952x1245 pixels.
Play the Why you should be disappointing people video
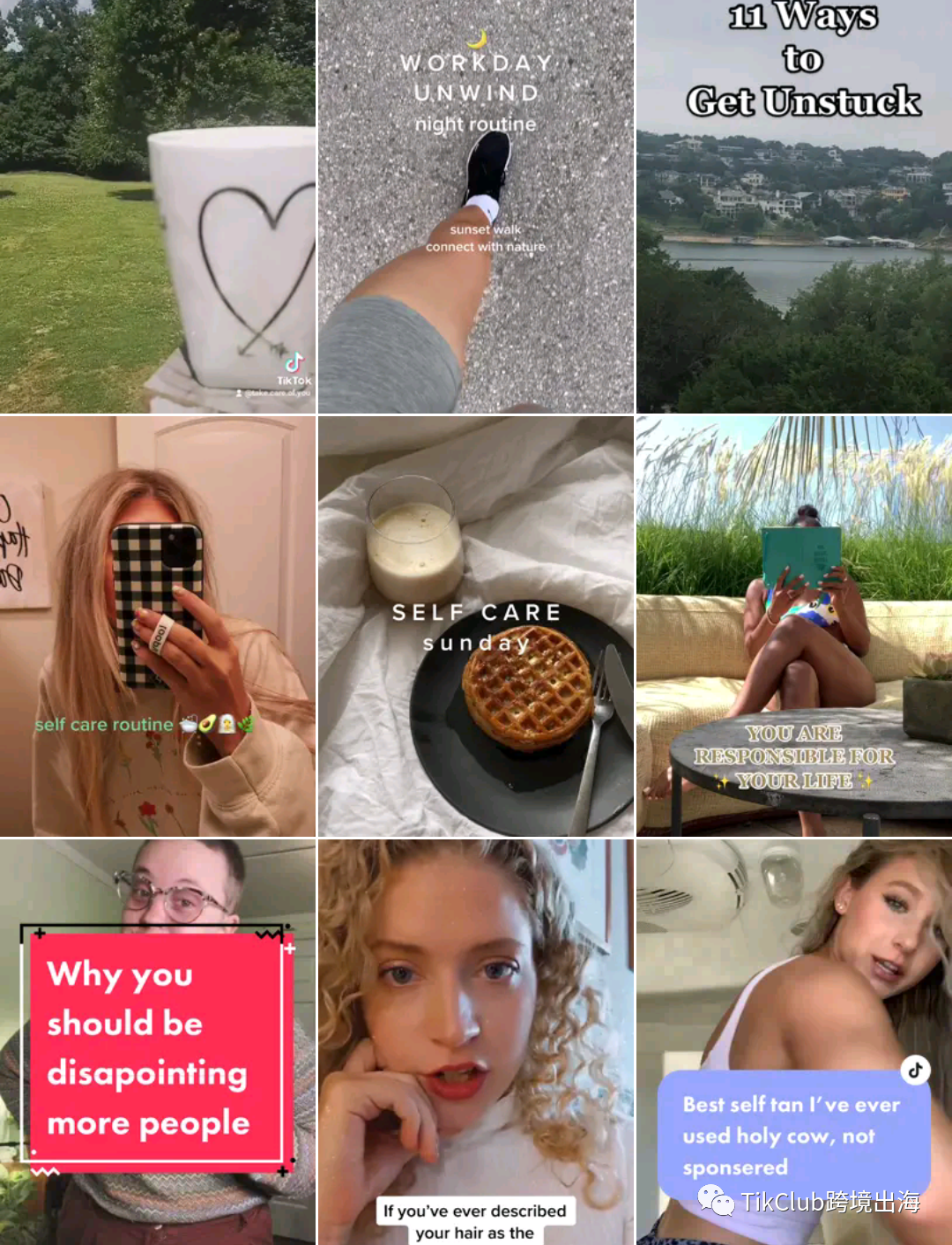pyautogui.click(x=158, y=1042)
